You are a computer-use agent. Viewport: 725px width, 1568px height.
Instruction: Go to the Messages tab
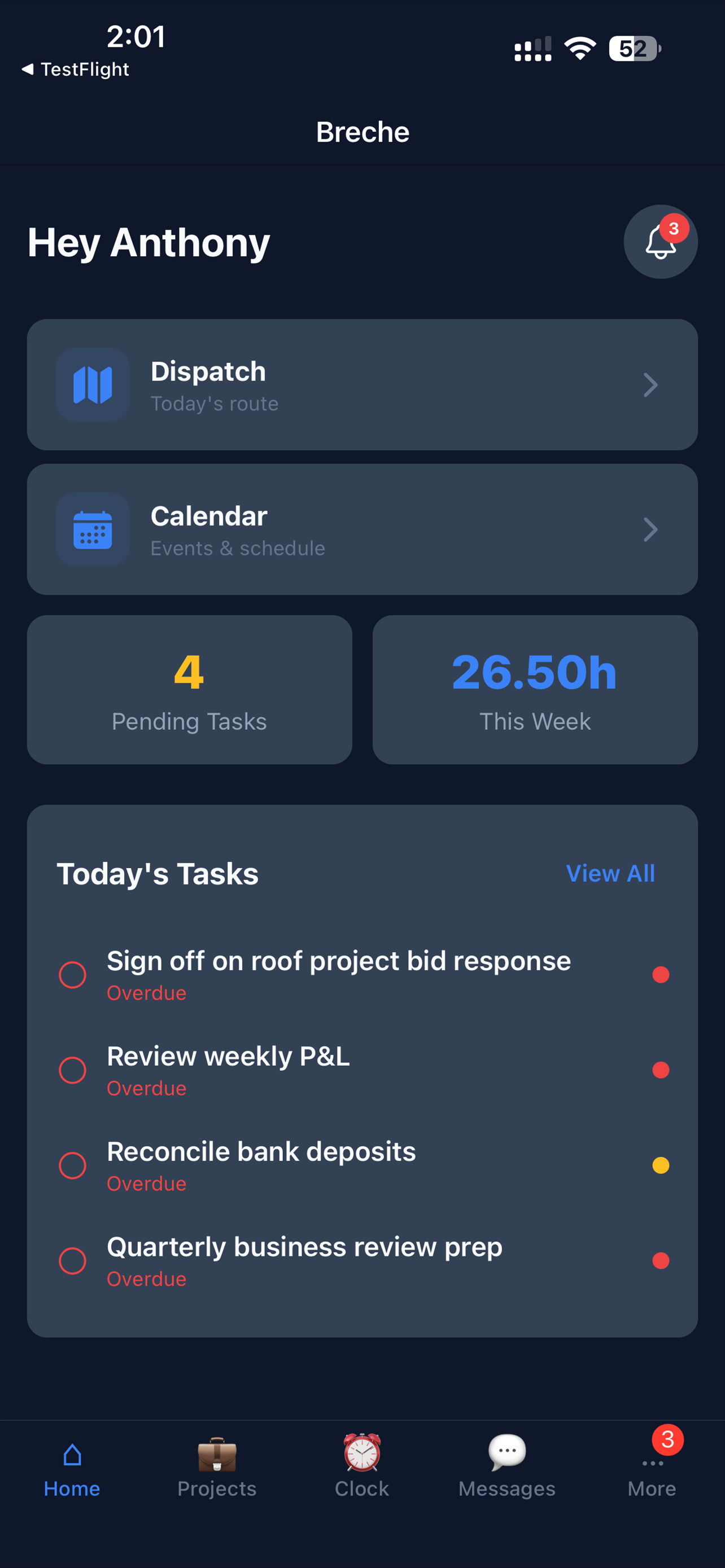pos(506,1467)
